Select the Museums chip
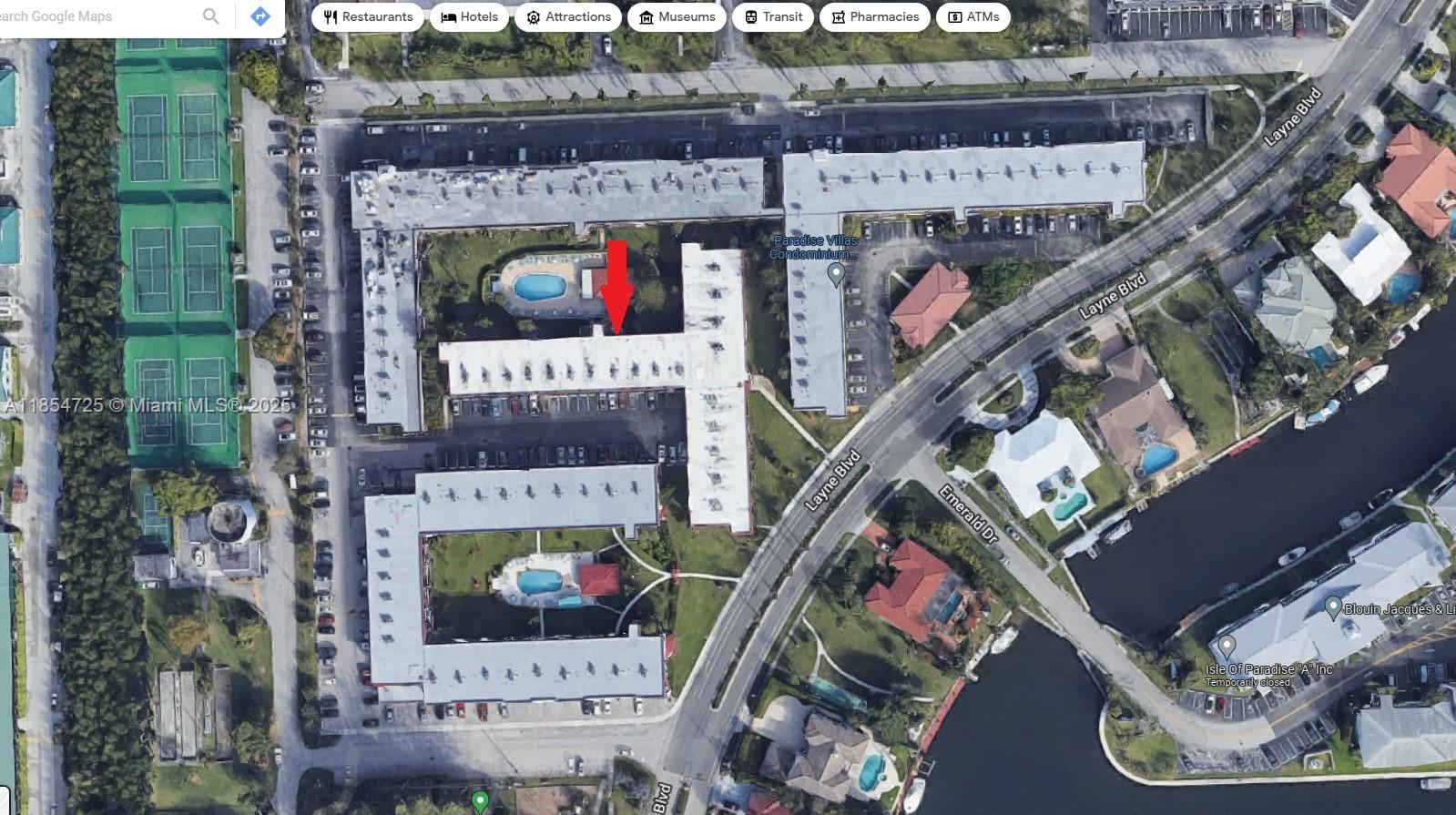 (677, 16)
